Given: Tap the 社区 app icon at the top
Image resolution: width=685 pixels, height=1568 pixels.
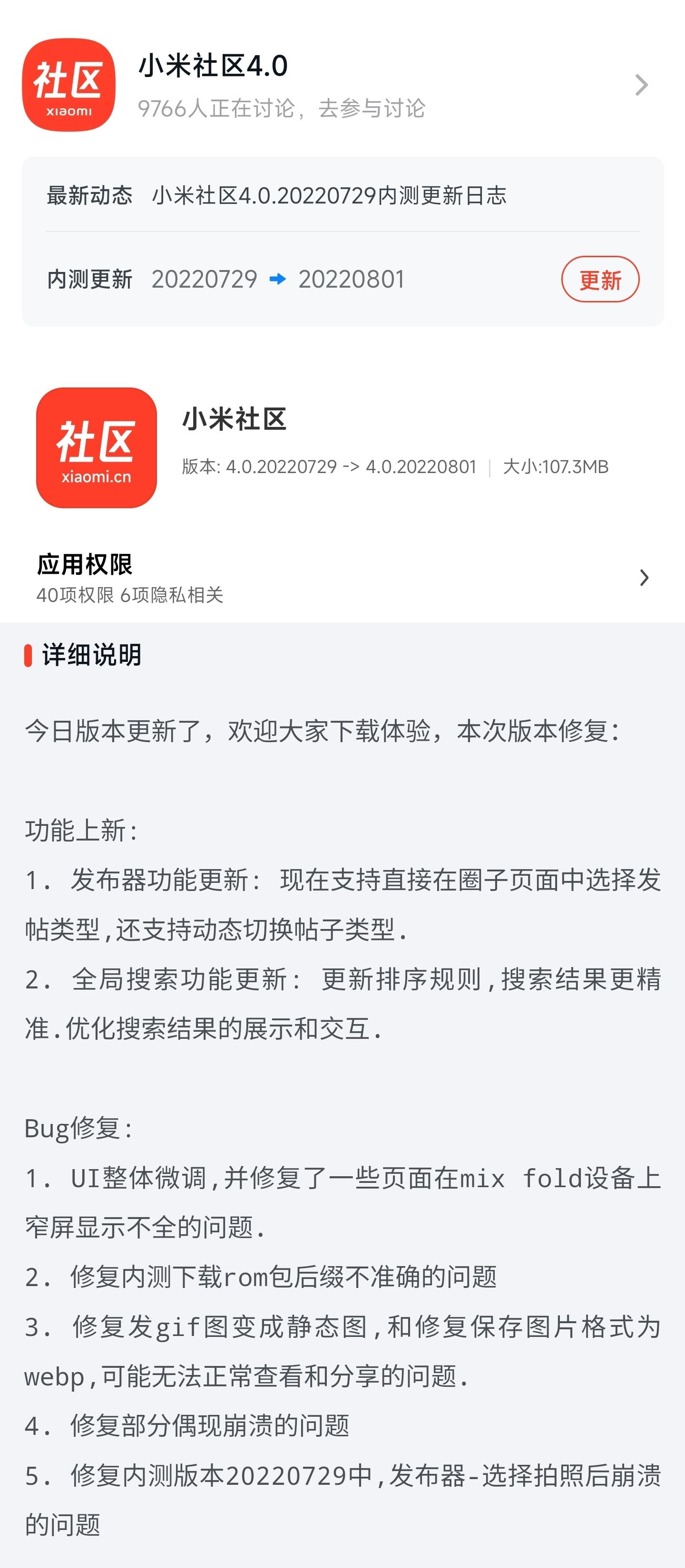Looking at the screenshot, I should click(69, 85).
